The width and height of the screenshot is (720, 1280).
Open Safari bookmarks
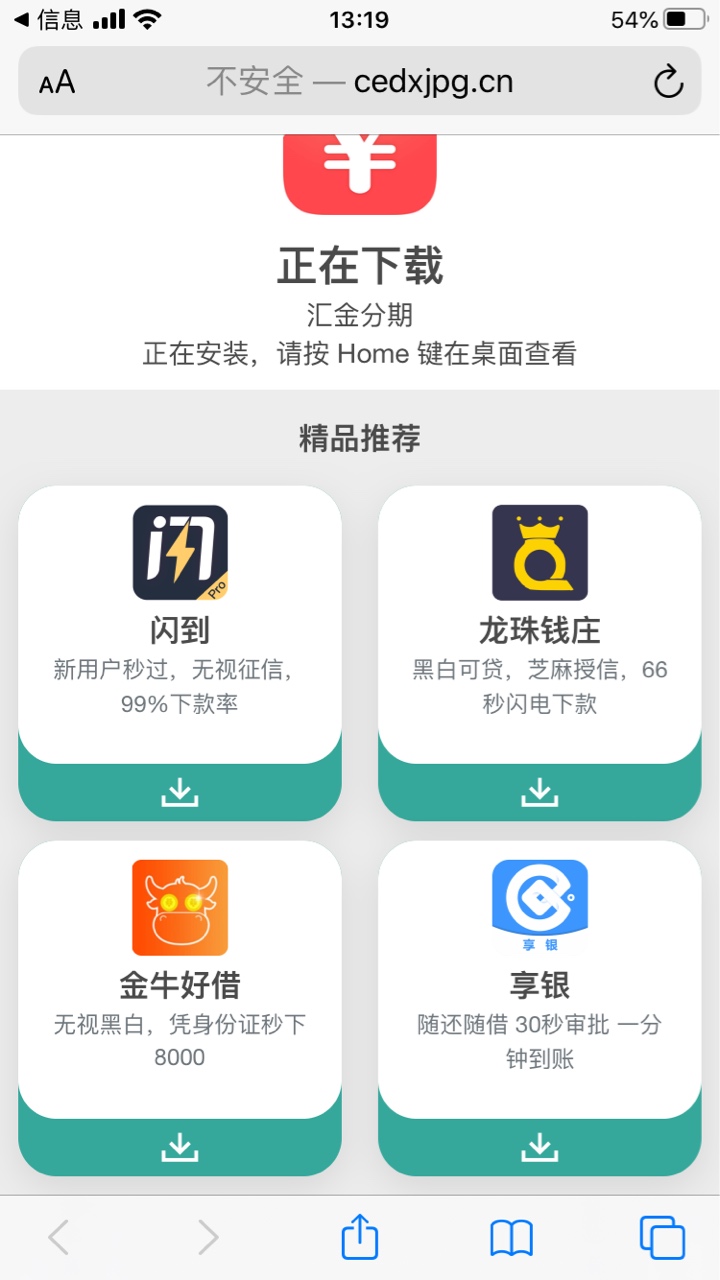[511, 1239]
